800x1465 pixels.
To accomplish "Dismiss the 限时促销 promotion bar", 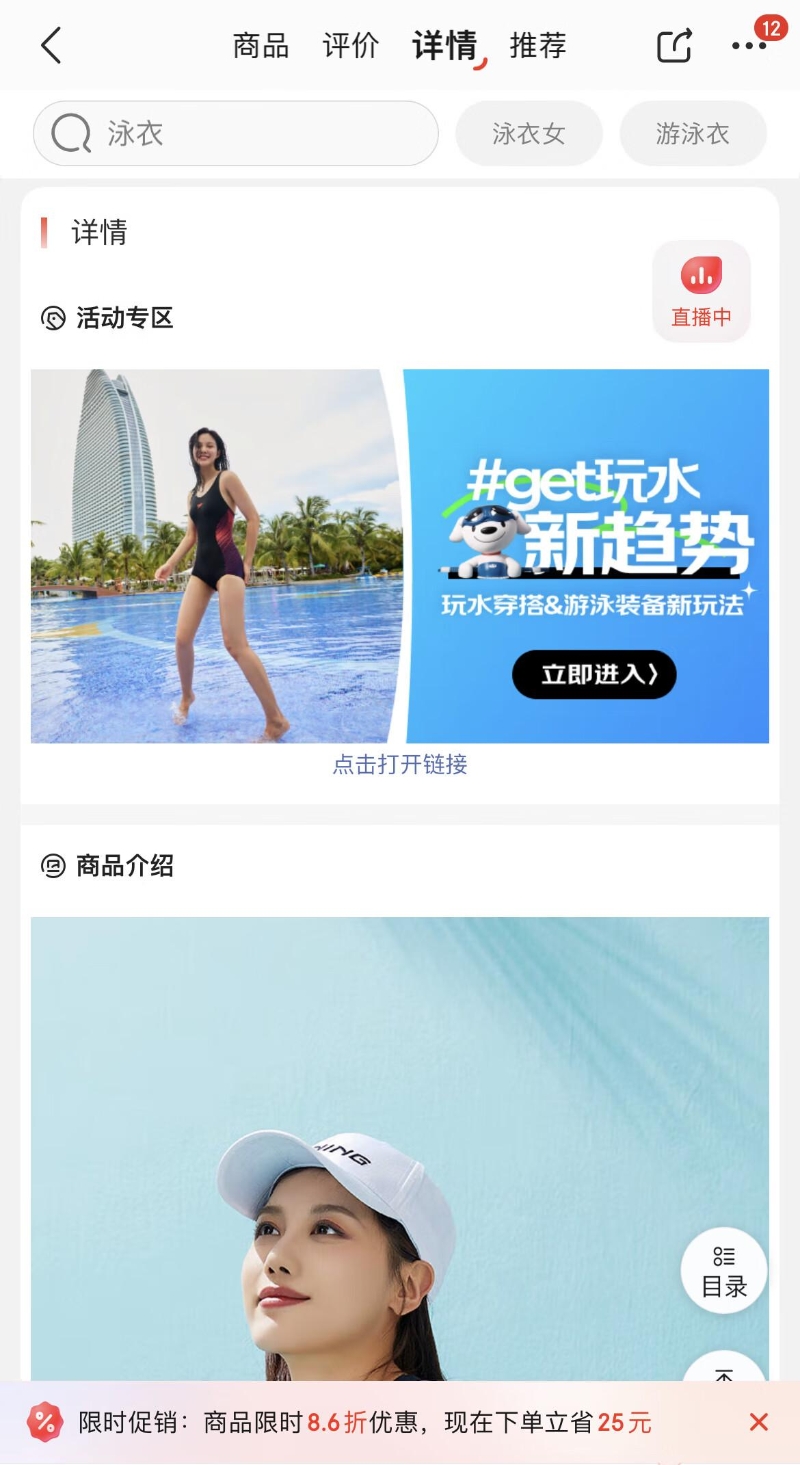I will 758,1422.
